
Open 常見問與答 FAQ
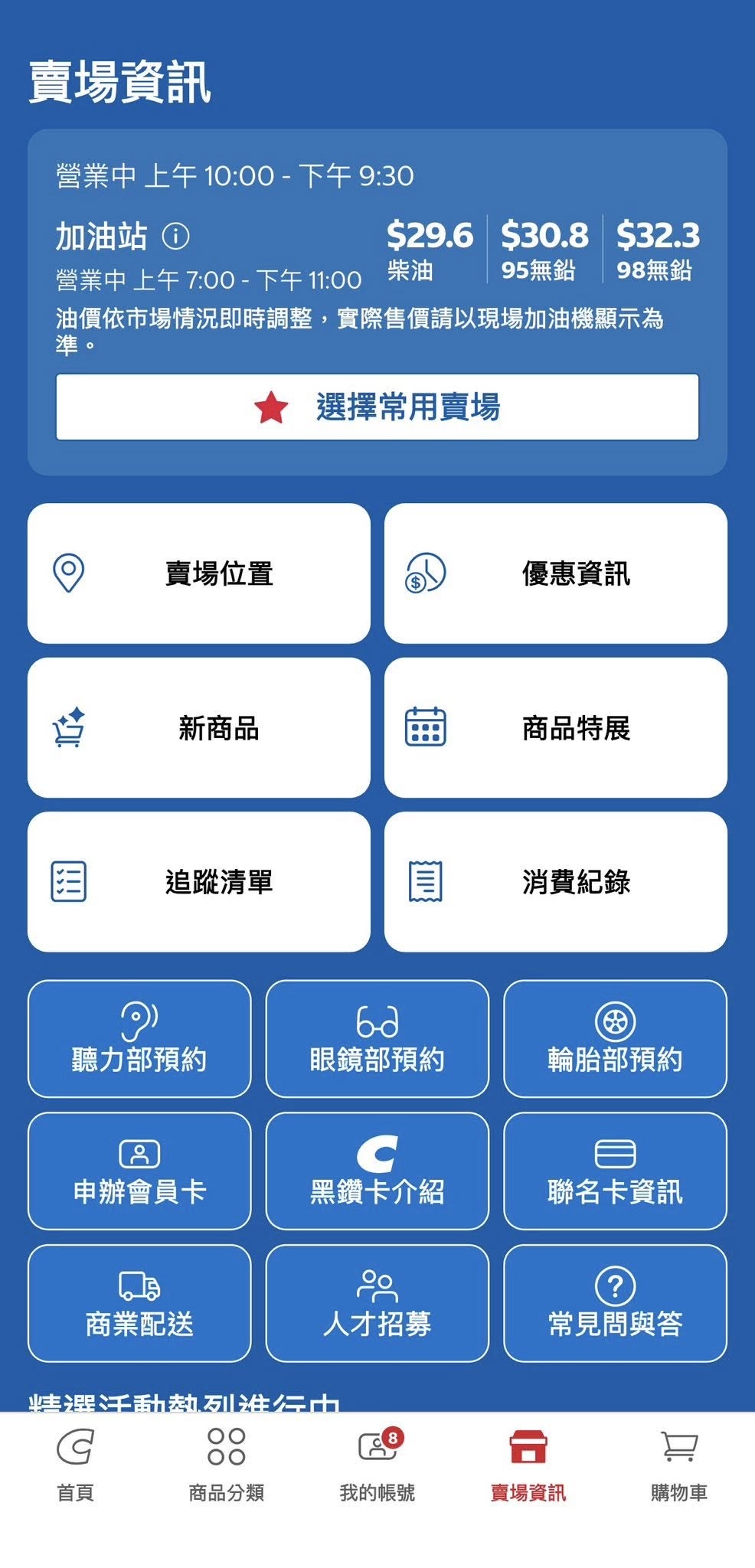pos(615,1303)
